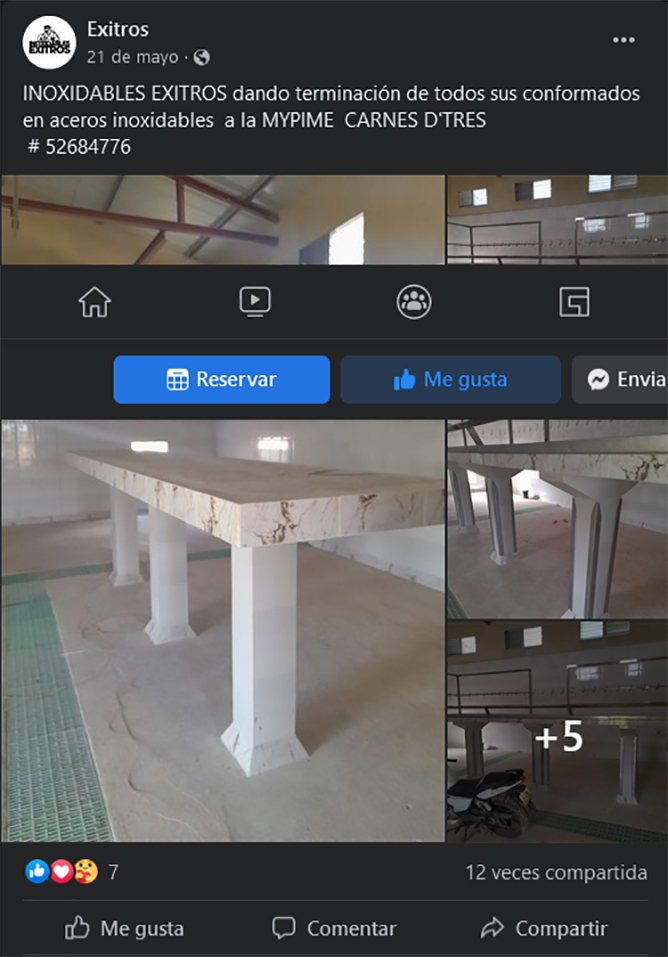This screenshot has height=957, width=668.
Task: Open the Gaming tab
Action: pyautogui.click(x=574, y=301)
